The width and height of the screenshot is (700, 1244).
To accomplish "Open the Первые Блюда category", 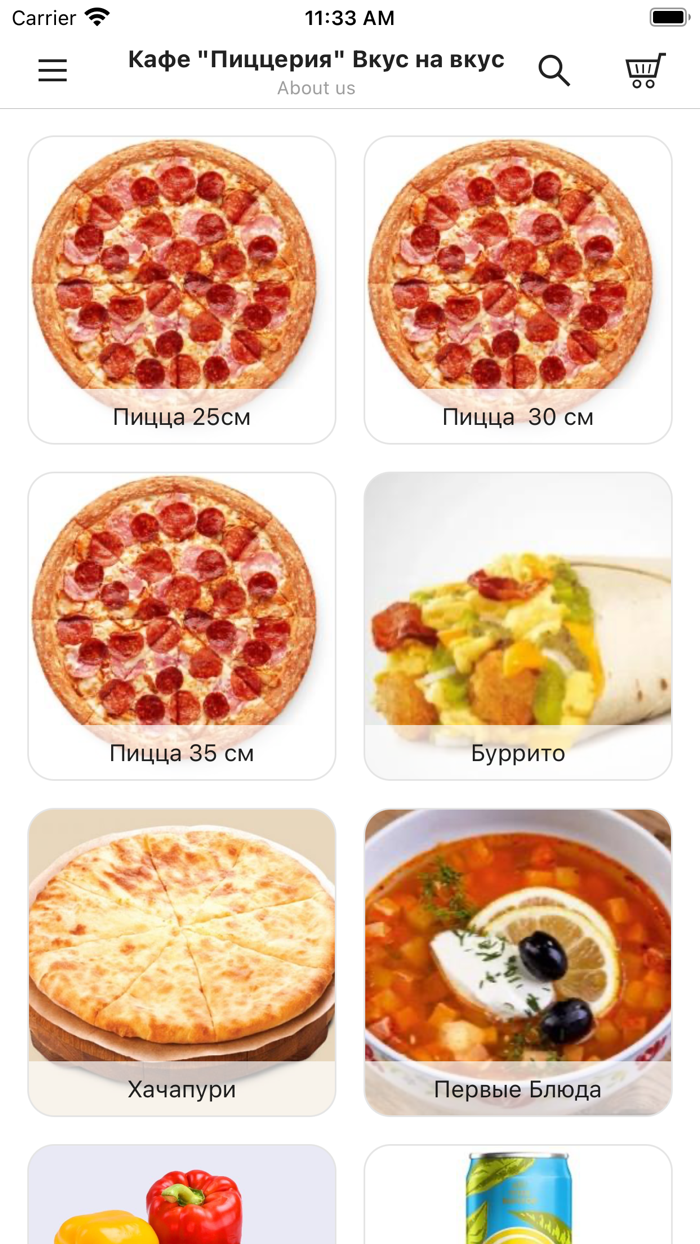I will (x=518, y=962).
